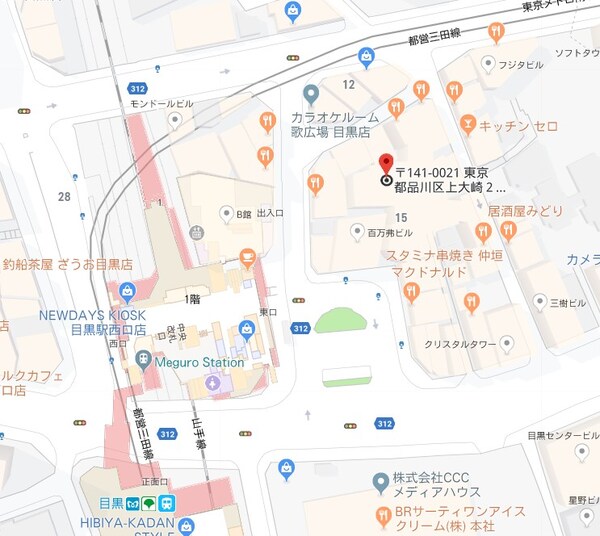Select the 百万弗ビル building marker

tap(357, 231)
